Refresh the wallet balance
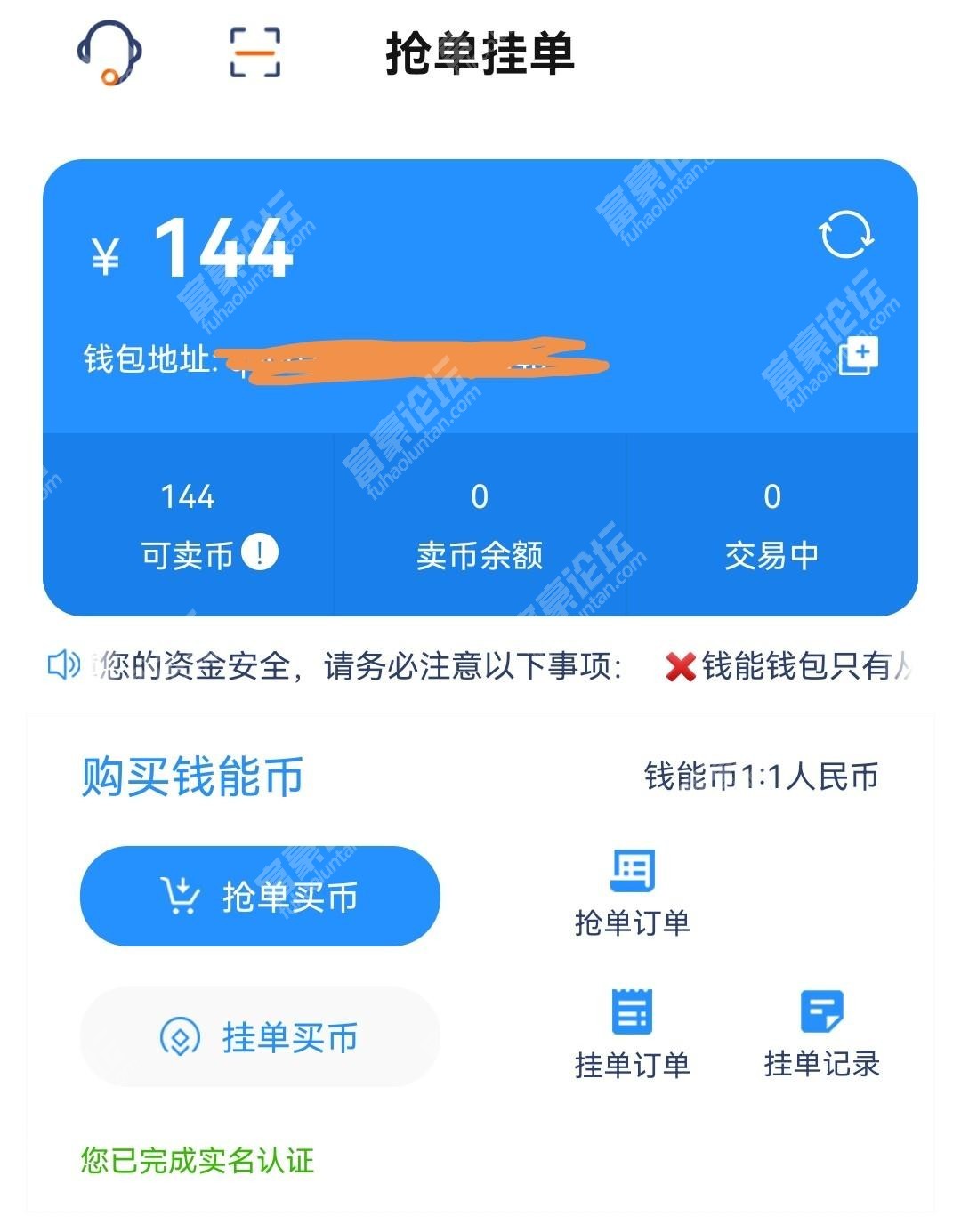961x1232 pixels. pos(845,235)
